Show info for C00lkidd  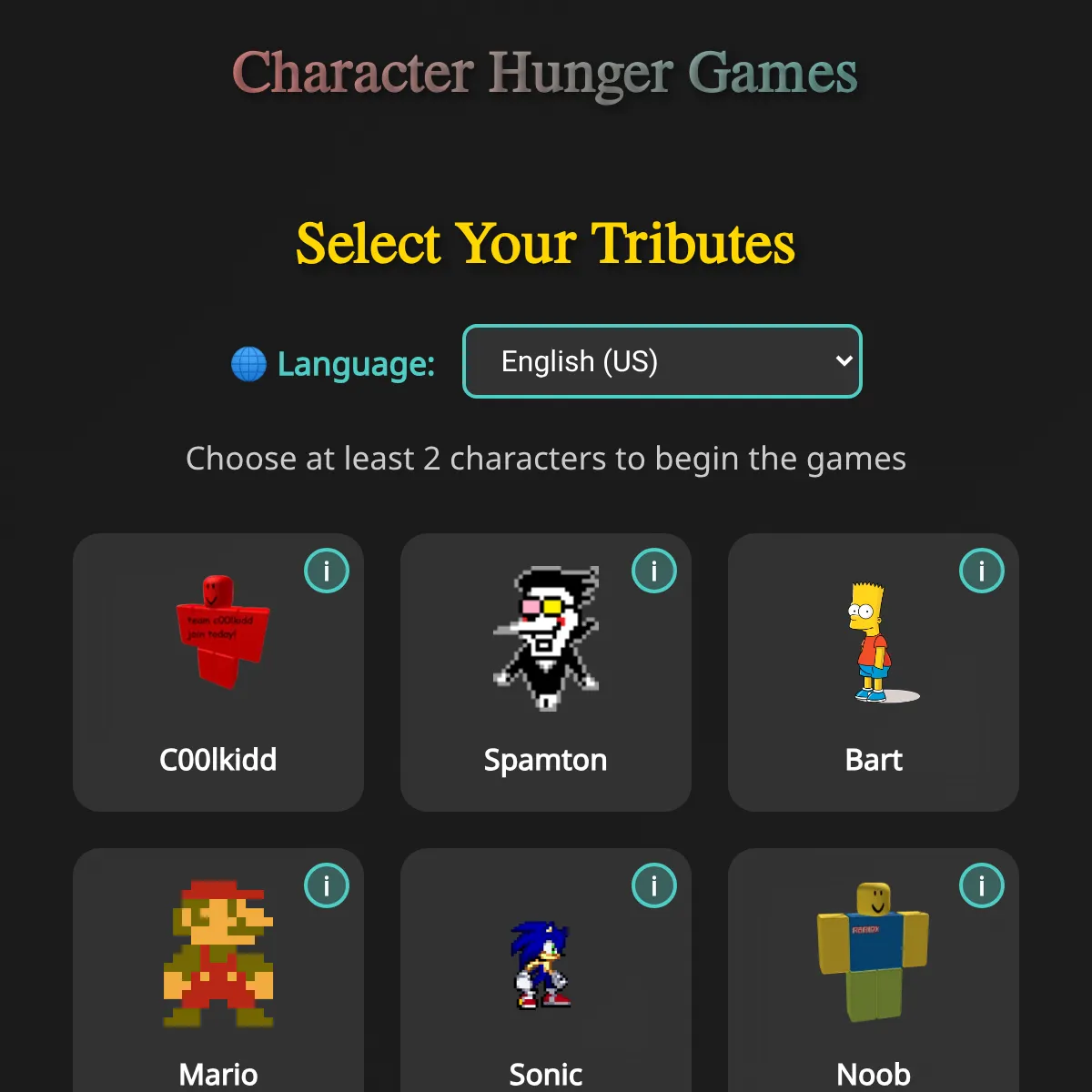tap(327, 571)
